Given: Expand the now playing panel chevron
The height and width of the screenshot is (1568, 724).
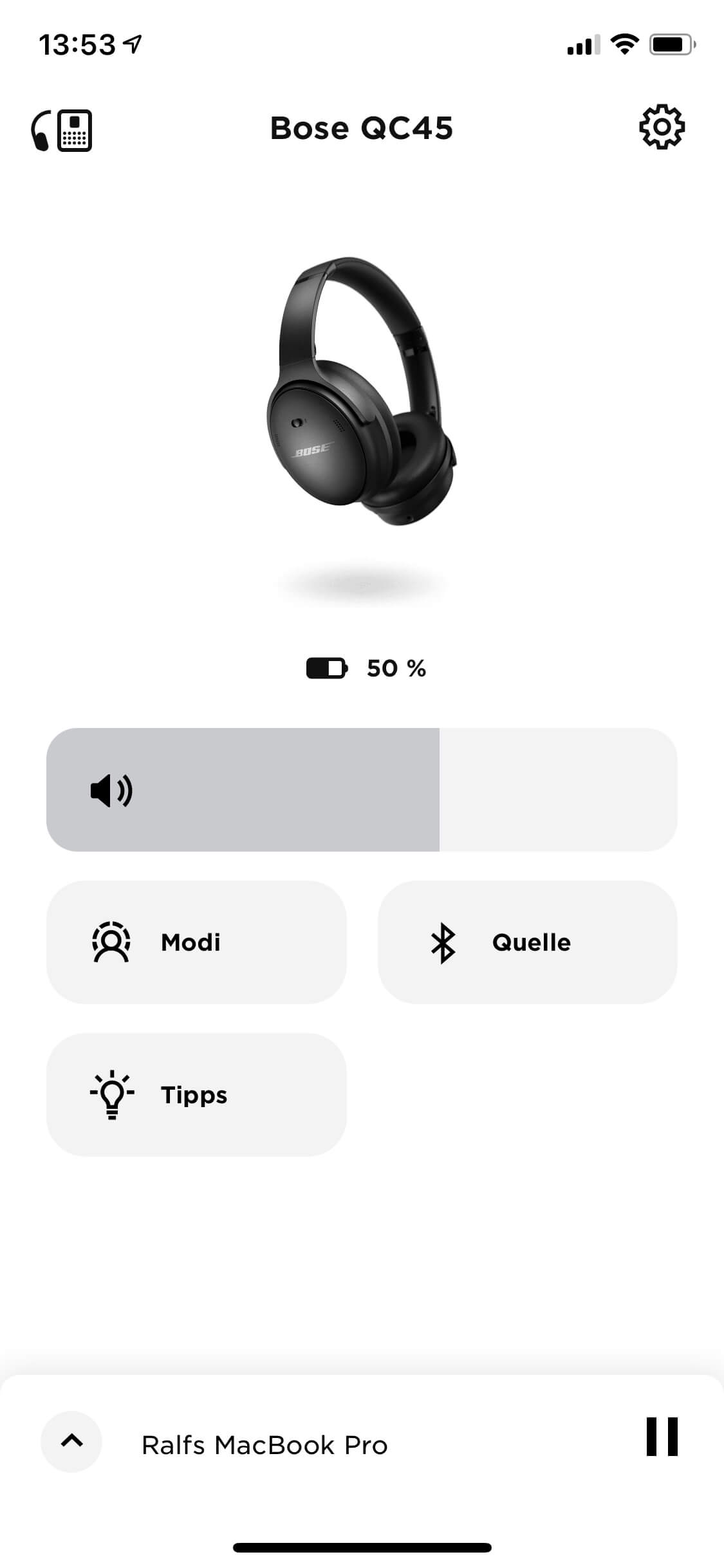Looking at the screenshot, I should tap(71, 1442).
